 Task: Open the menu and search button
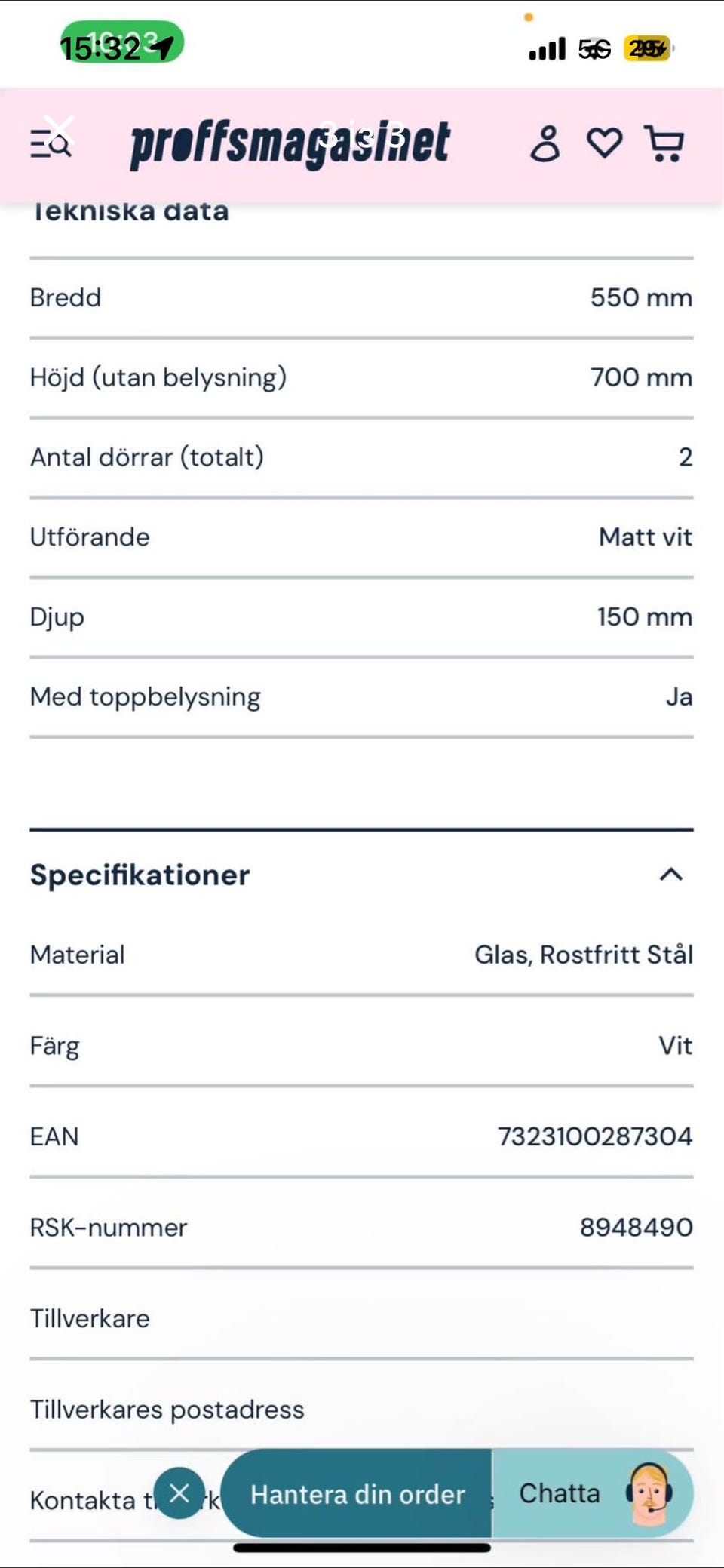click(51, 143)
